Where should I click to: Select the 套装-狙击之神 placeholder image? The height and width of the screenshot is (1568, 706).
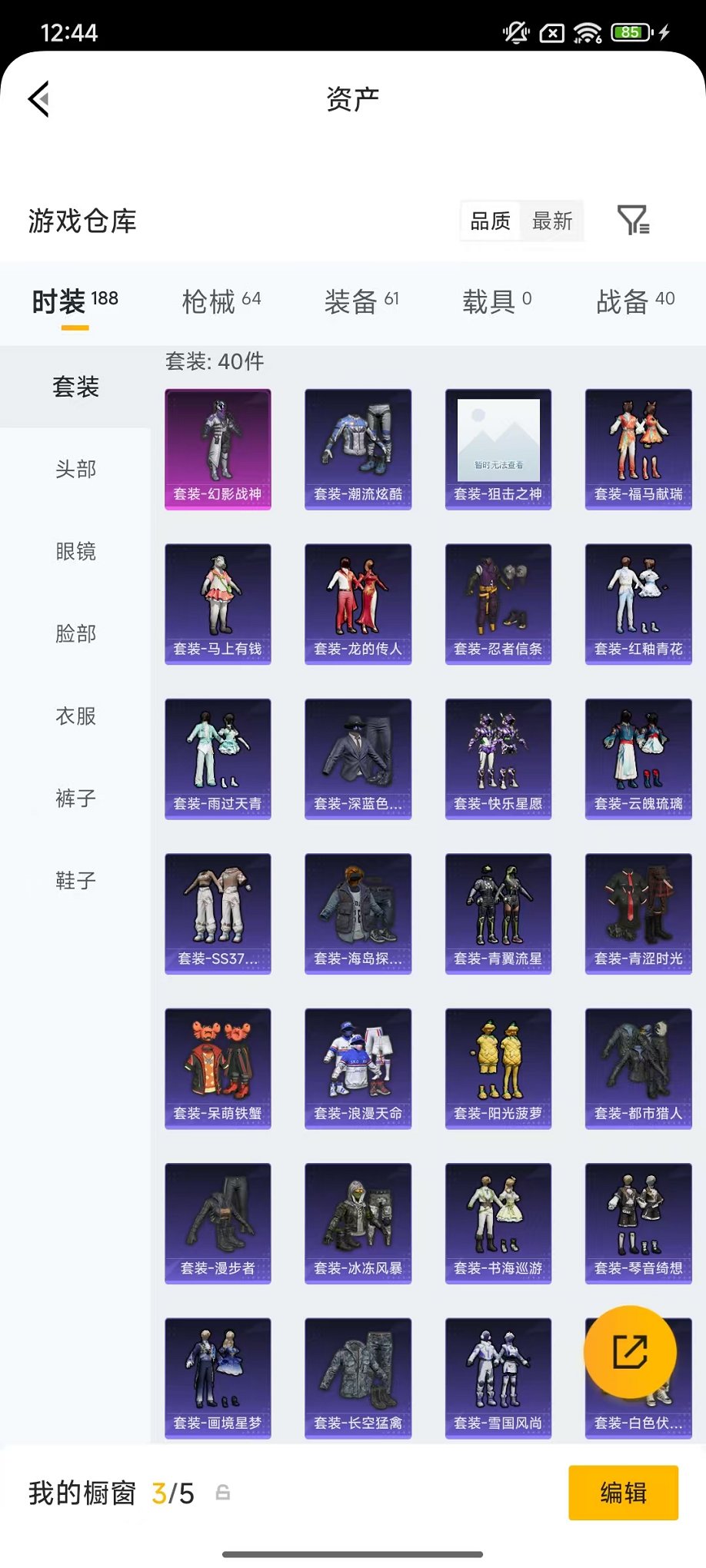498,449
